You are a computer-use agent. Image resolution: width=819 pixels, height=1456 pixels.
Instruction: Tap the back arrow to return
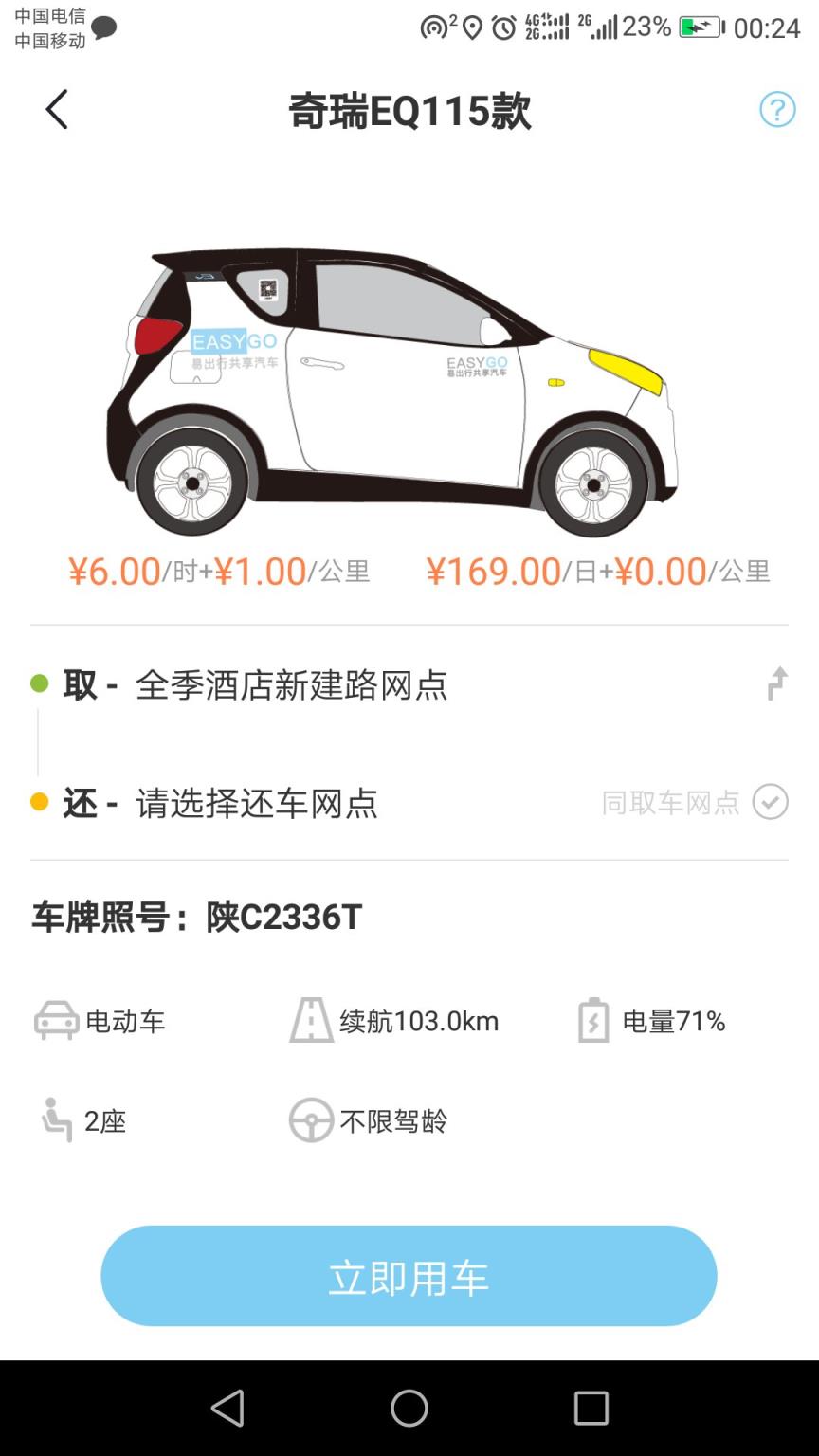(57, 109)
